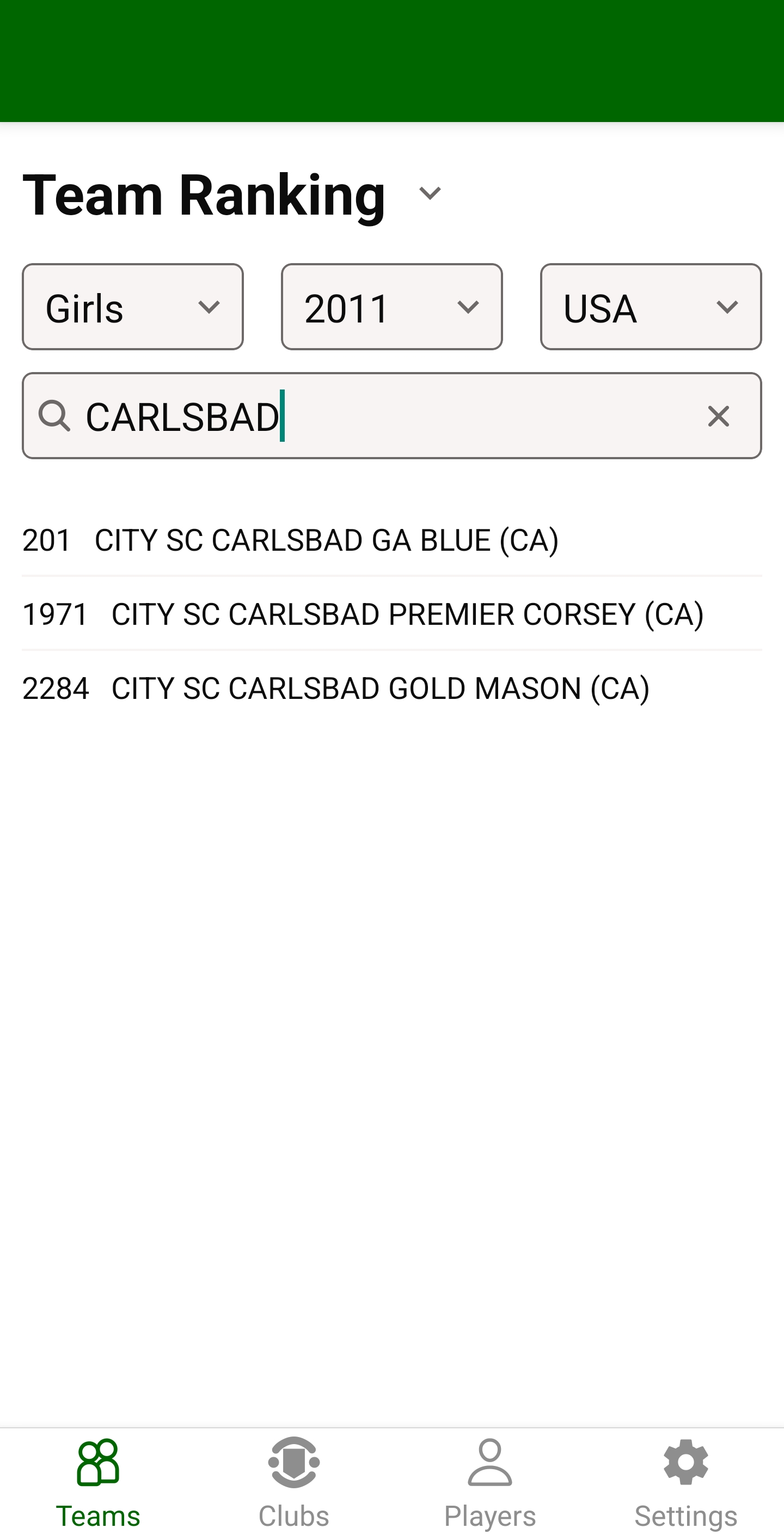This screenshot has height=1534, width=784.
Task: Switch to the Teams tab
Action: (x=98, y=1482)
